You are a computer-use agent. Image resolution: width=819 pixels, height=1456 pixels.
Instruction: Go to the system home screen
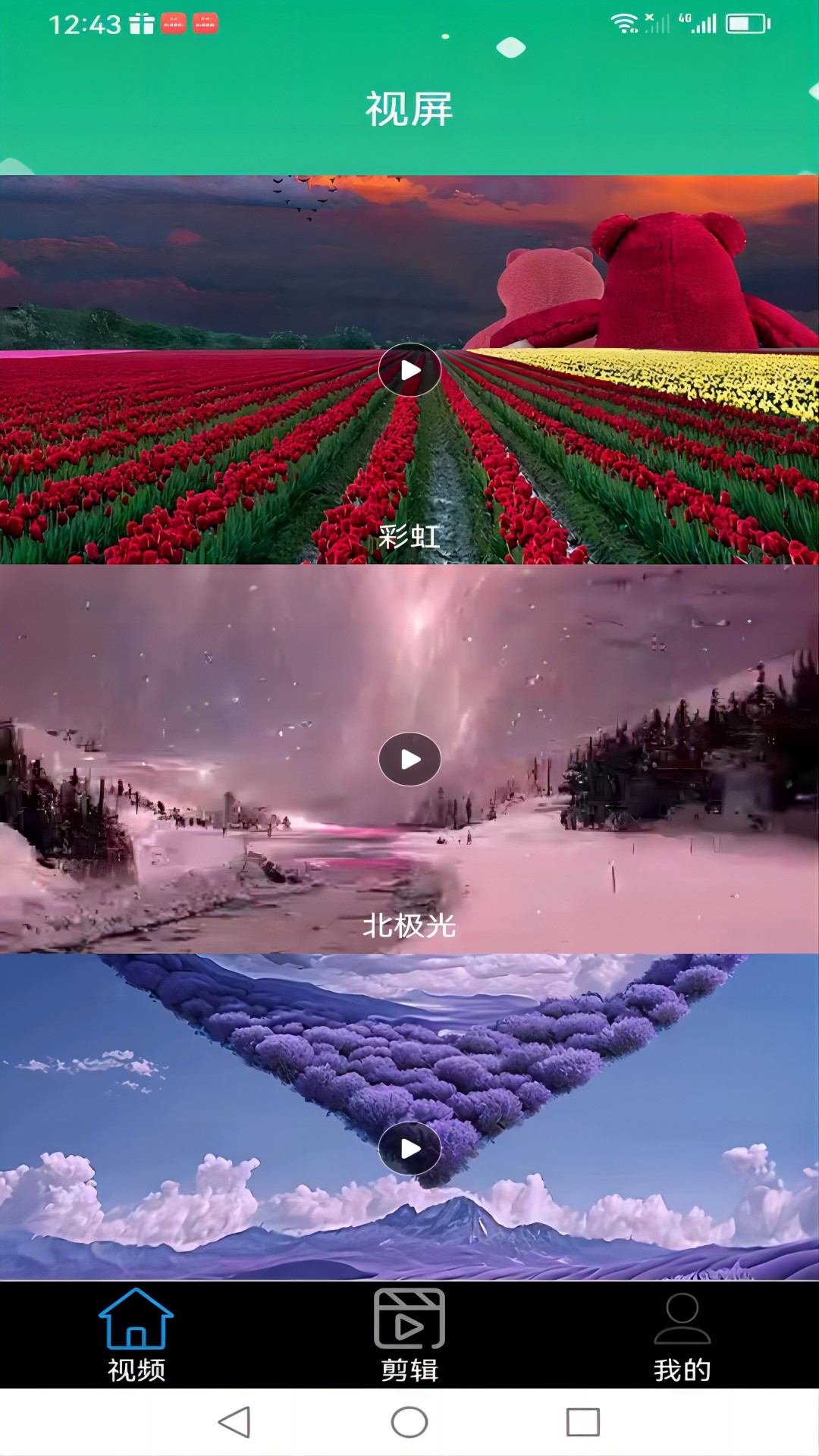[409, 1423]
